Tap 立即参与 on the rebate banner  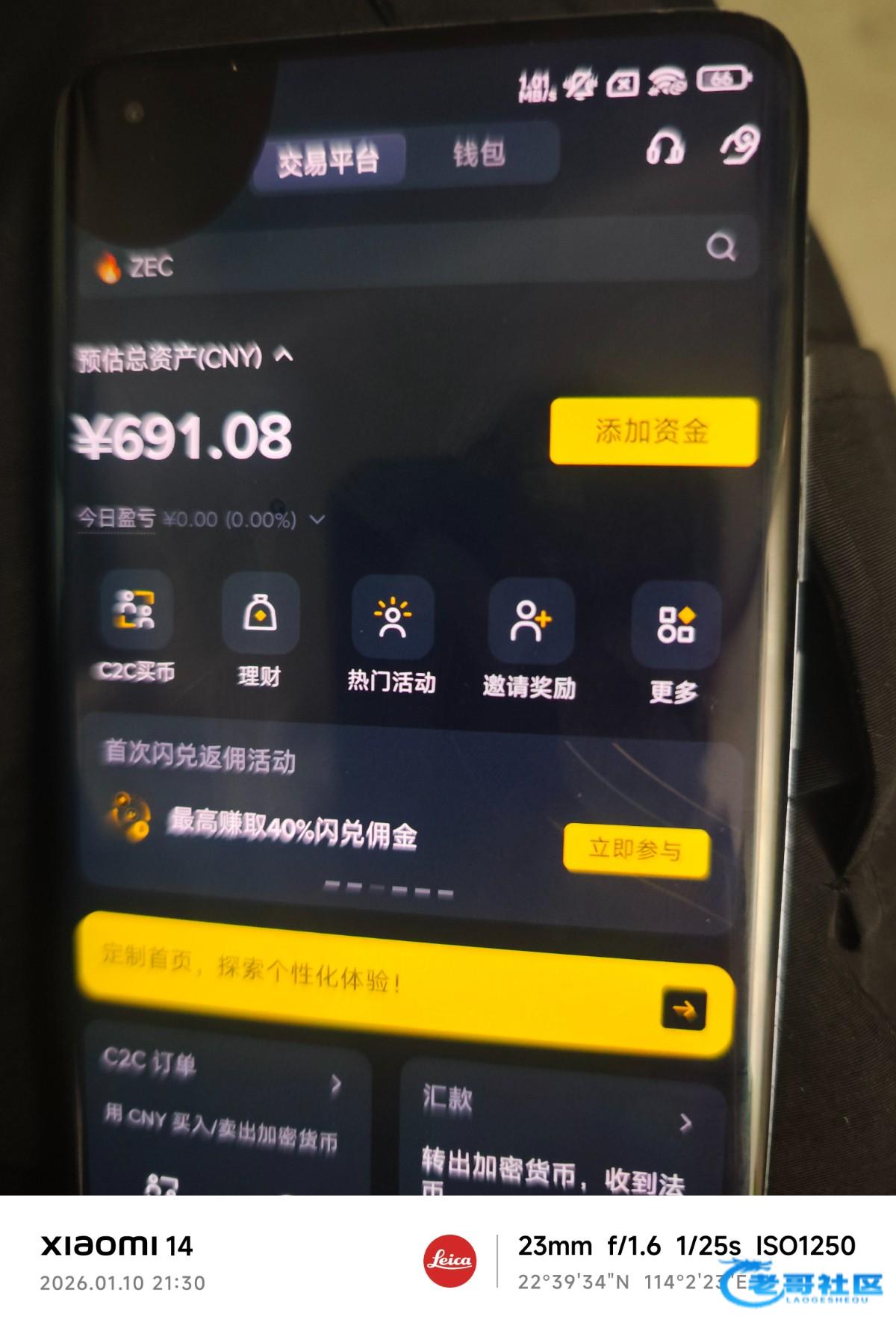click(635, 849)
